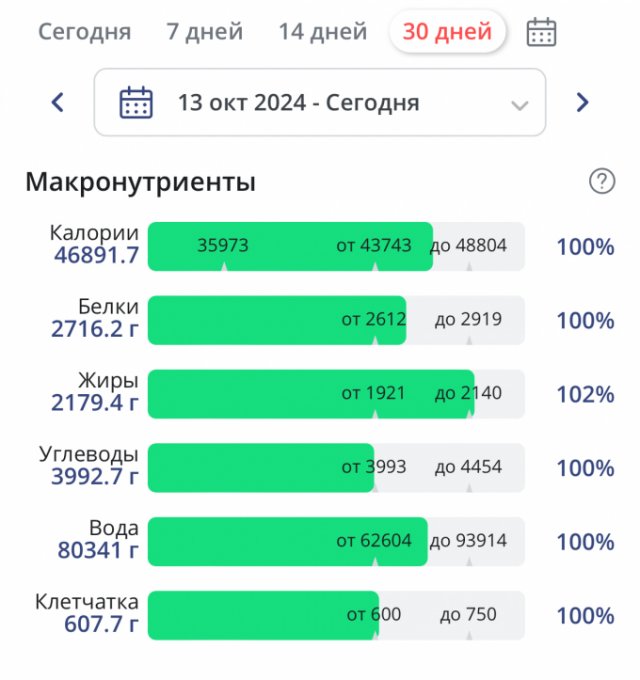The width and height of the screenshot is (640, 680).
Task: Switch to the Сегодня period tab
Action: pyautogui.click(x=84, y=32)
